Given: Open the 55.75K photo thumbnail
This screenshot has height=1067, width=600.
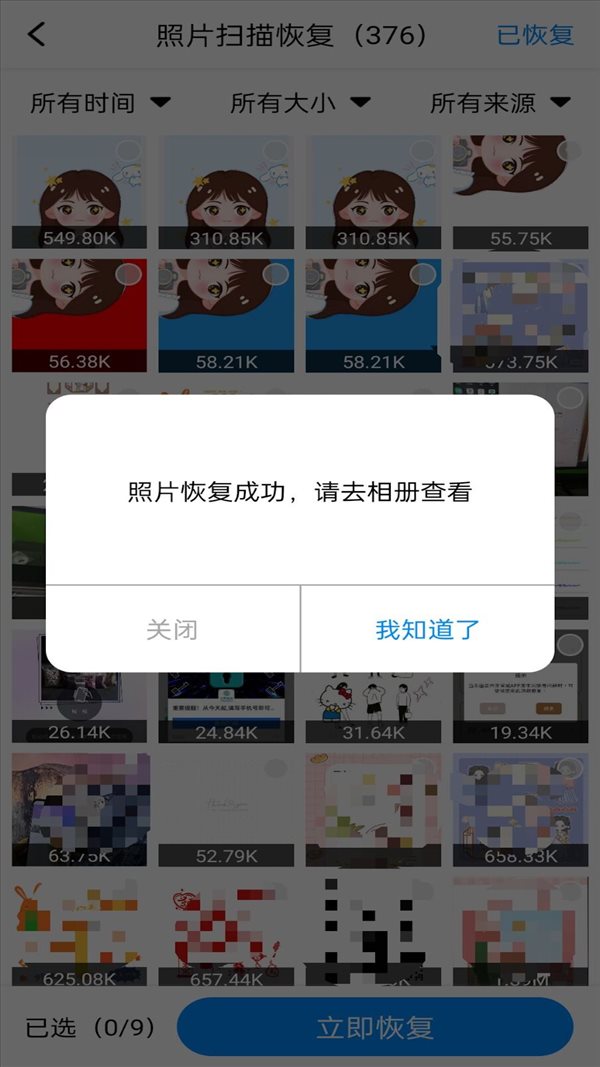Looking at the screenshot, I should point(520,192).
